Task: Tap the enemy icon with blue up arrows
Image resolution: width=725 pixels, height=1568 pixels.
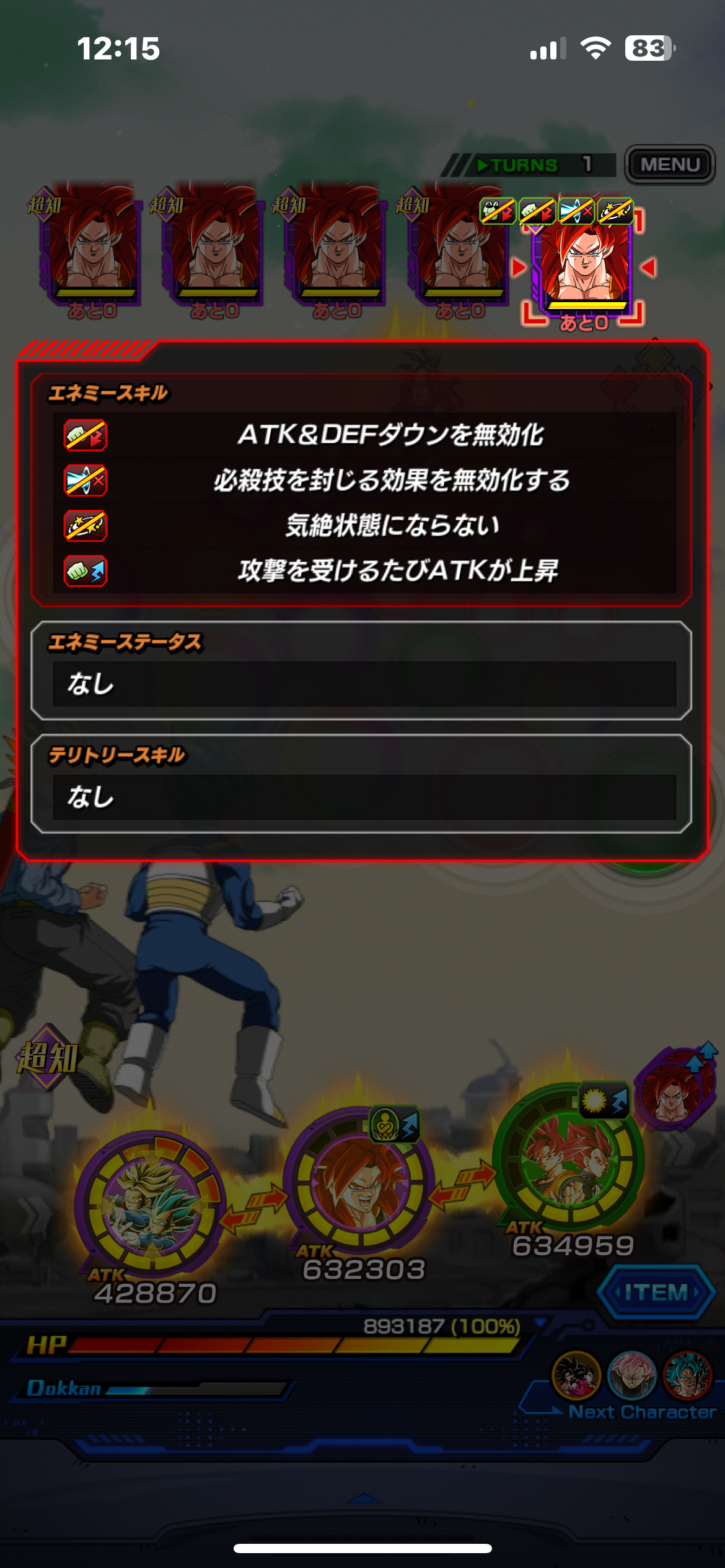Action: click(x=675, y=1087)
